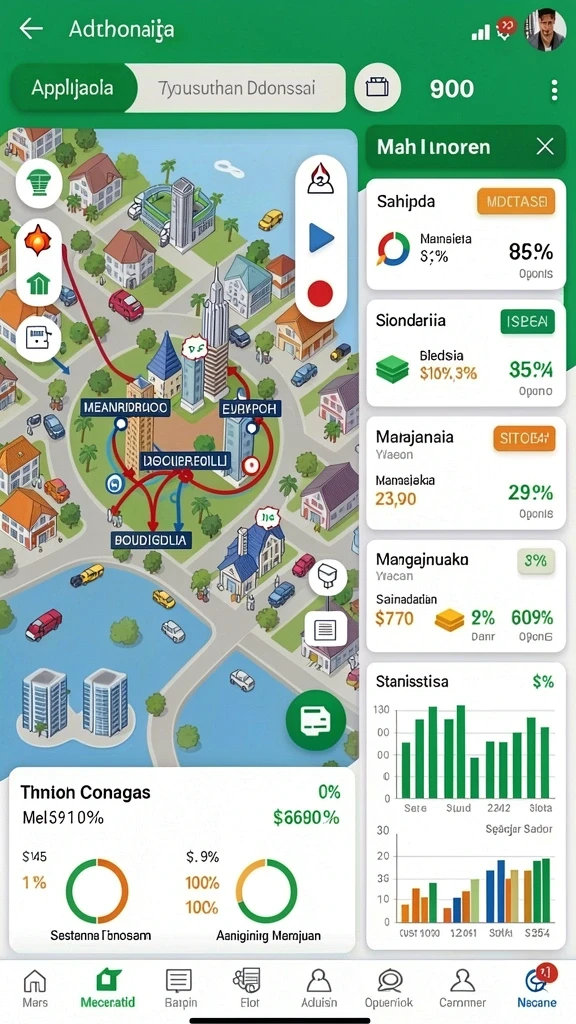Switch to the Barpin tab

(x=177, y=989)
